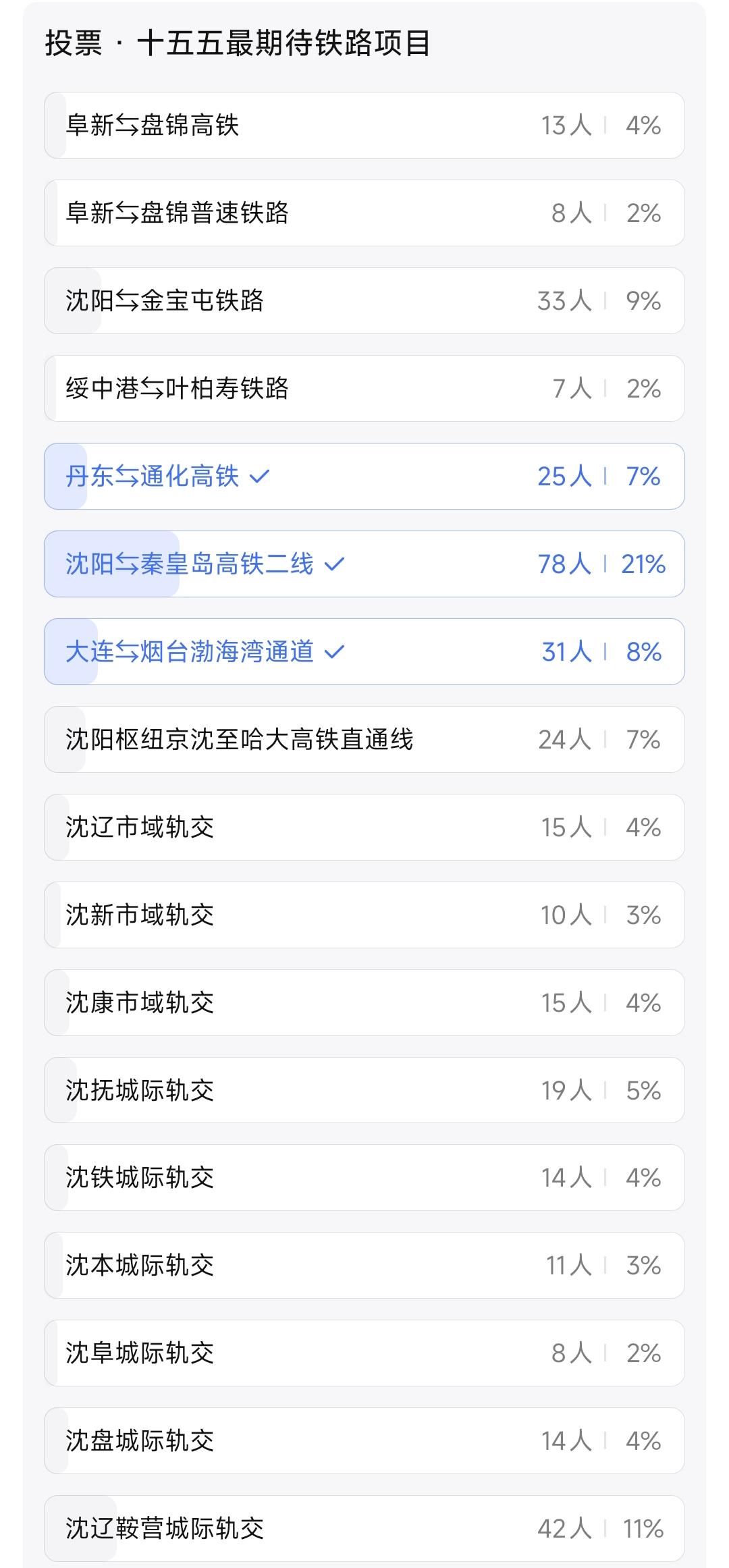Screen dimensions: 729x1568
Task: Choose the 绥中港⇆叶柏寿铁路 option
Action: (364, 389)
